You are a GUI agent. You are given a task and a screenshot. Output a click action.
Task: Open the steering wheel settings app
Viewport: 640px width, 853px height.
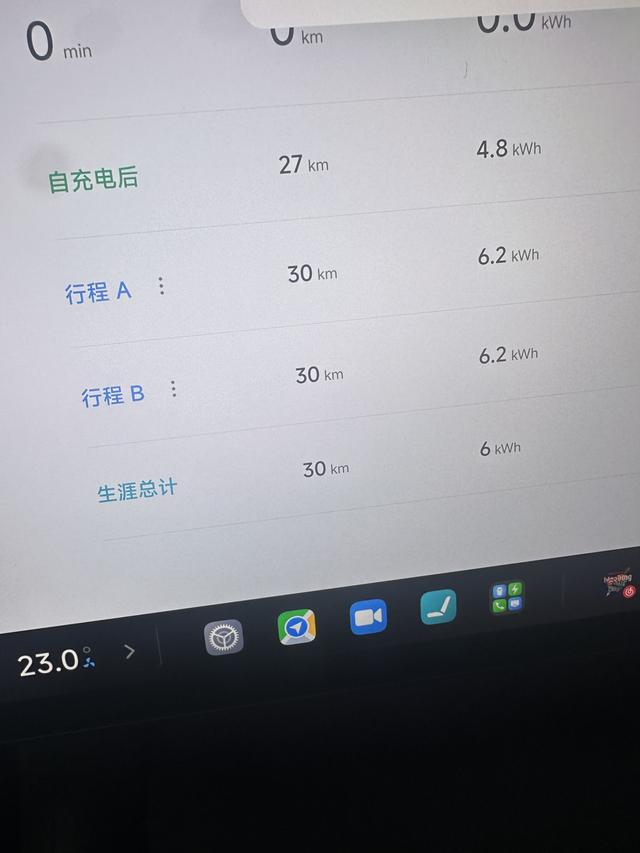point(224,636)
